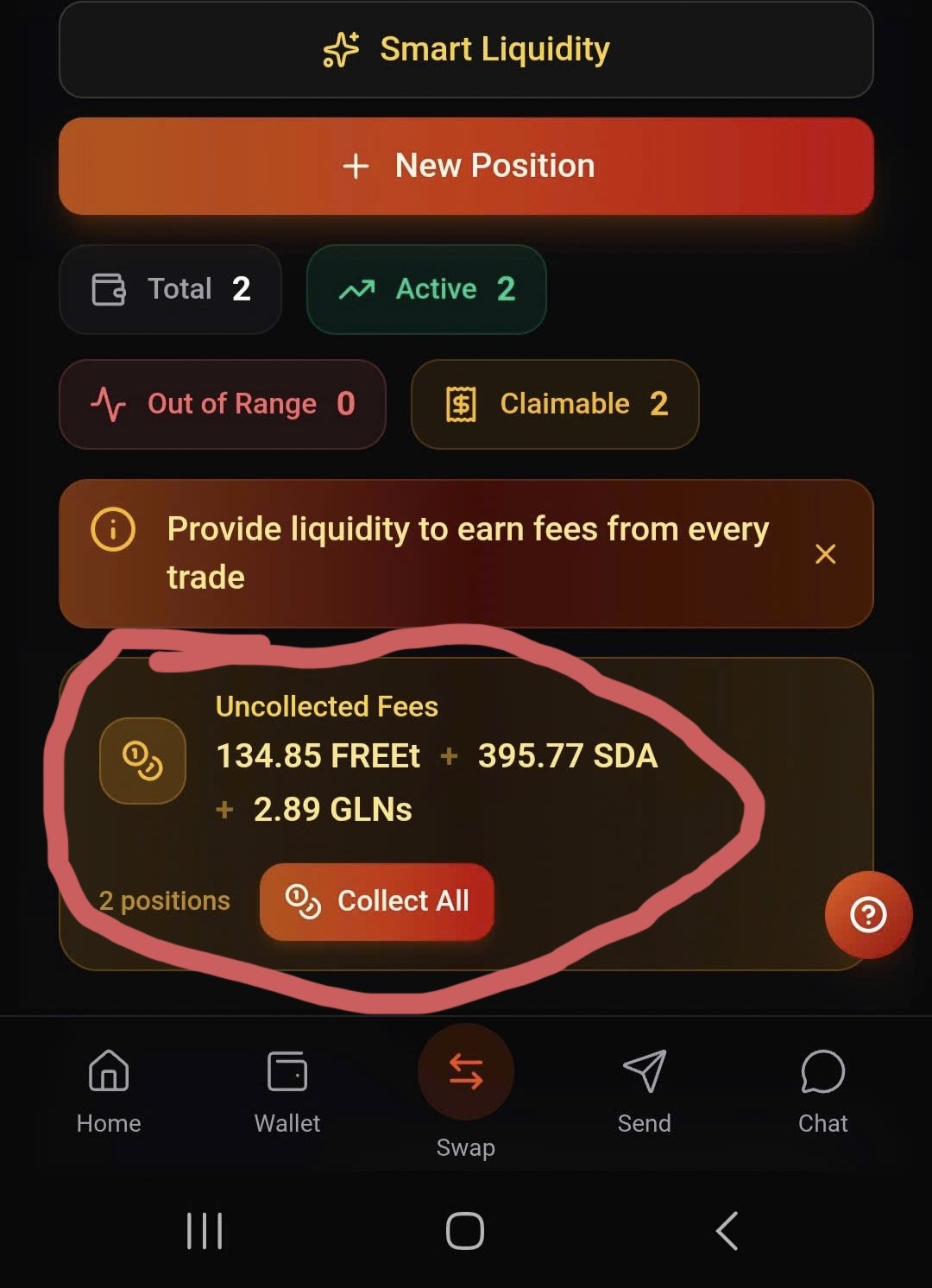Screen dimensions: 932x1288
Task: Open Smart Liquidity
Action: [x=466, y=50]
